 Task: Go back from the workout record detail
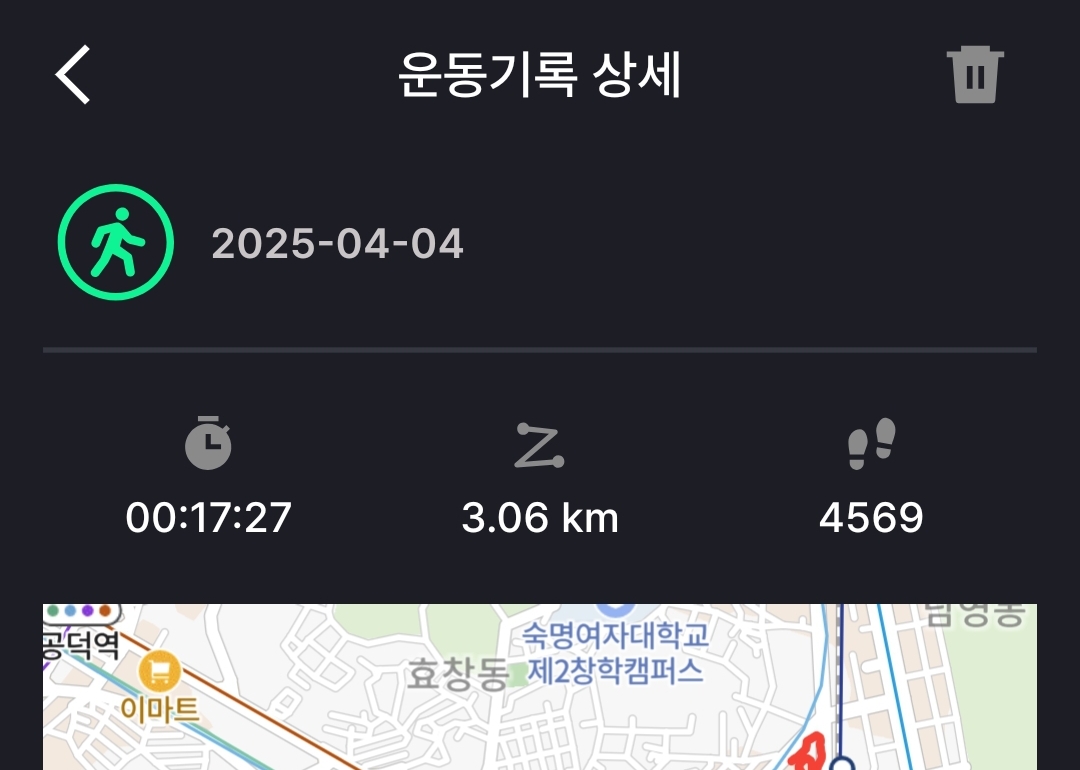click(74, 75)
